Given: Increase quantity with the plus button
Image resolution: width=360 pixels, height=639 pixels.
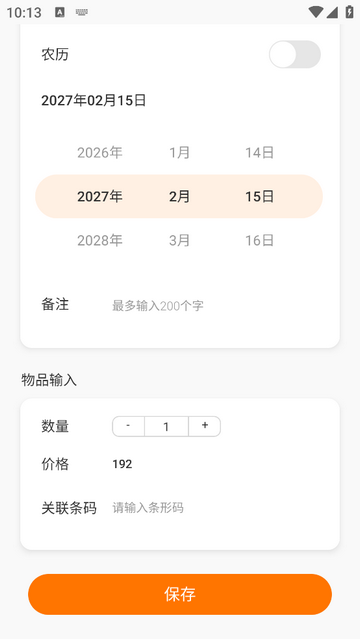Looking at the screenshot, I should [x=205, y=426].
